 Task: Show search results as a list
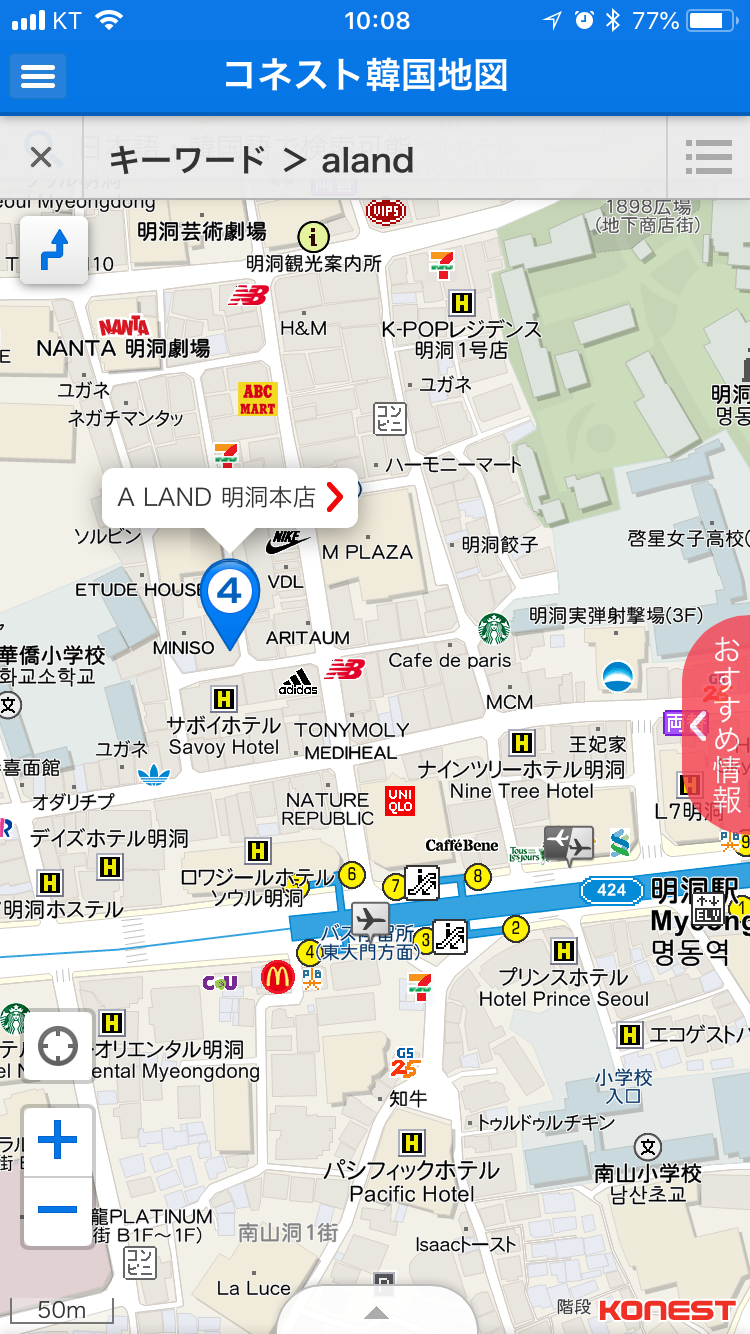pyautogui.click(x=709, y=157)
